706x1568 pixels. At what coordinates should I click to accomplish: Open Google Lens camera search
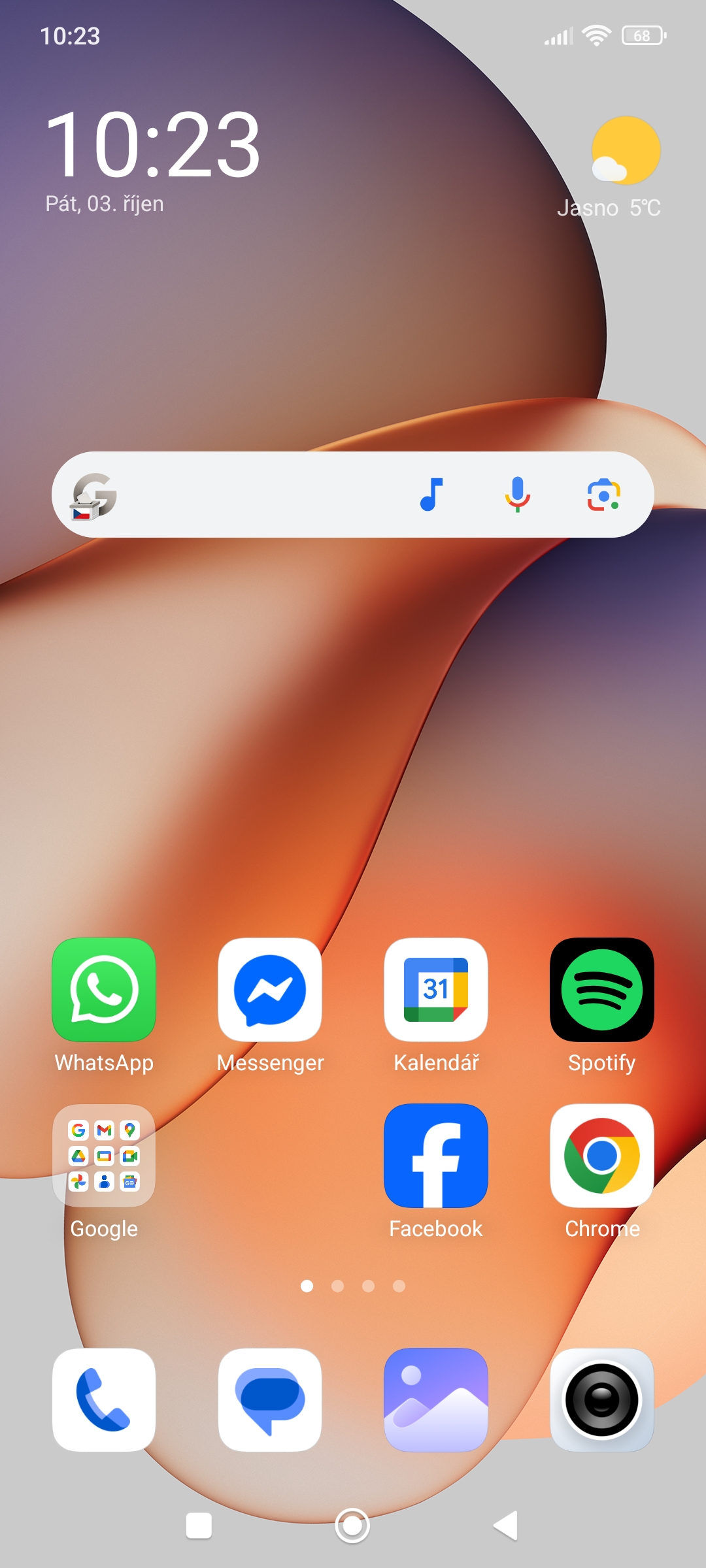point(603,495)
